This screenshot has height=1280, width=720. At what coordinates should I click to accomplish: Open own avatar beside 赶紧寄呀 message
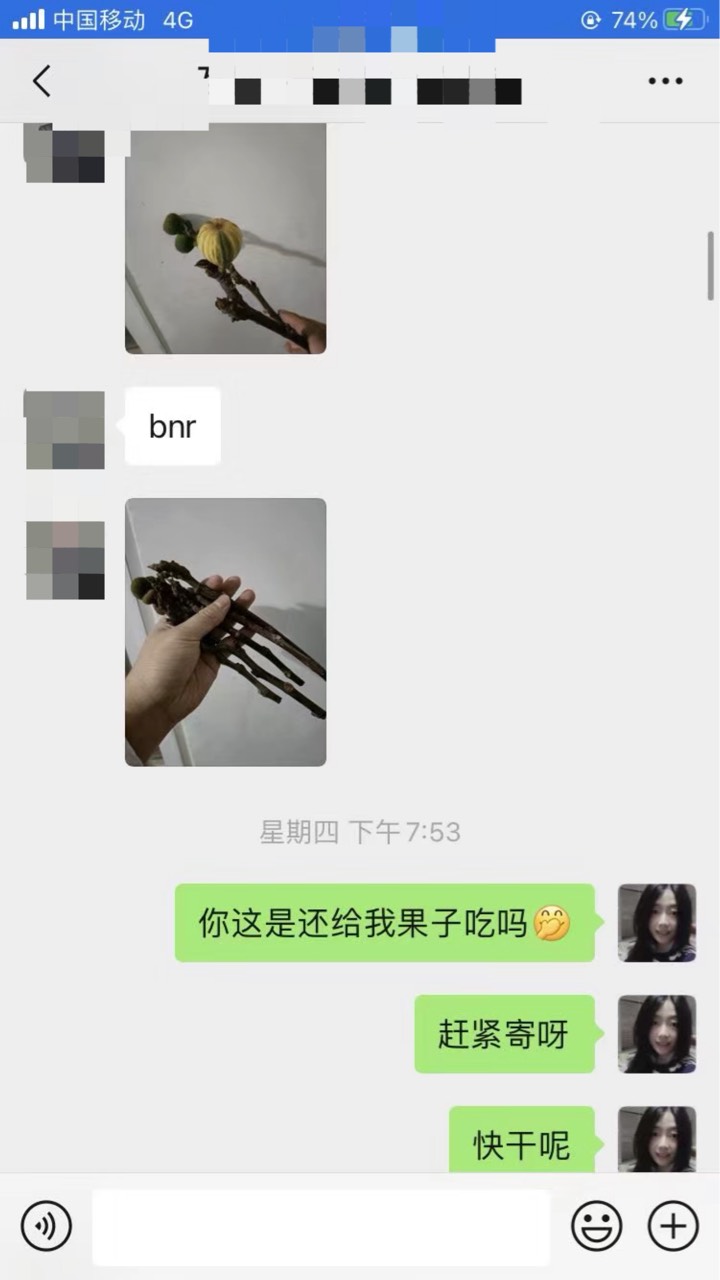click(656, 1034)
